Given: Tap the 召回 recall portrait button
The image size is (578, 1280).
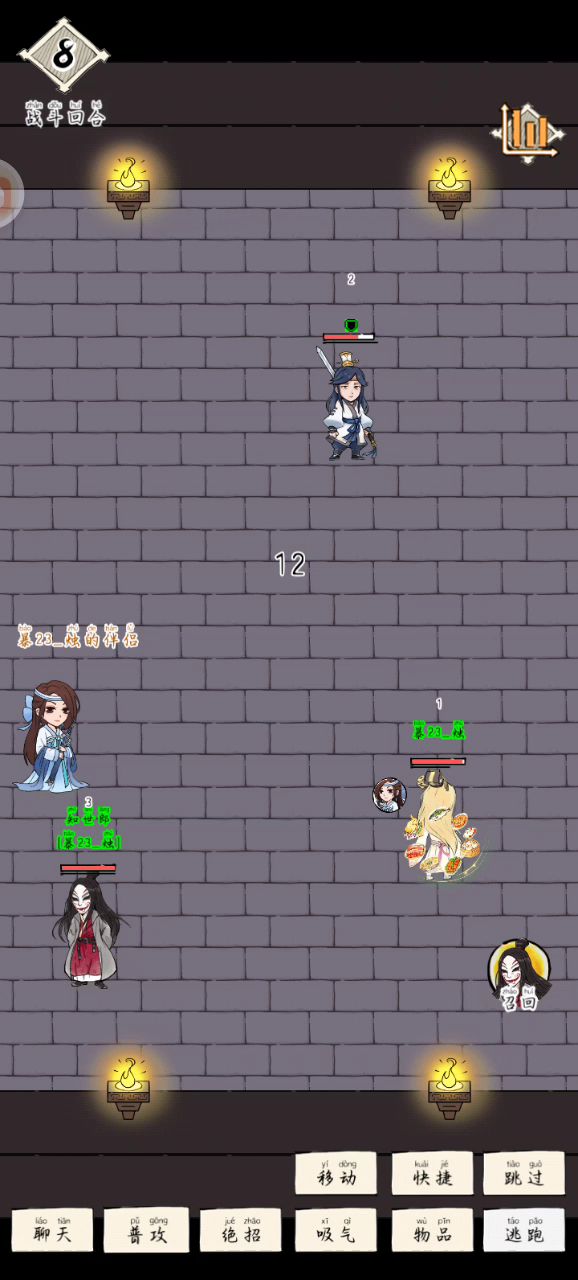Looking at the screenshot, I should coord(519,974).
